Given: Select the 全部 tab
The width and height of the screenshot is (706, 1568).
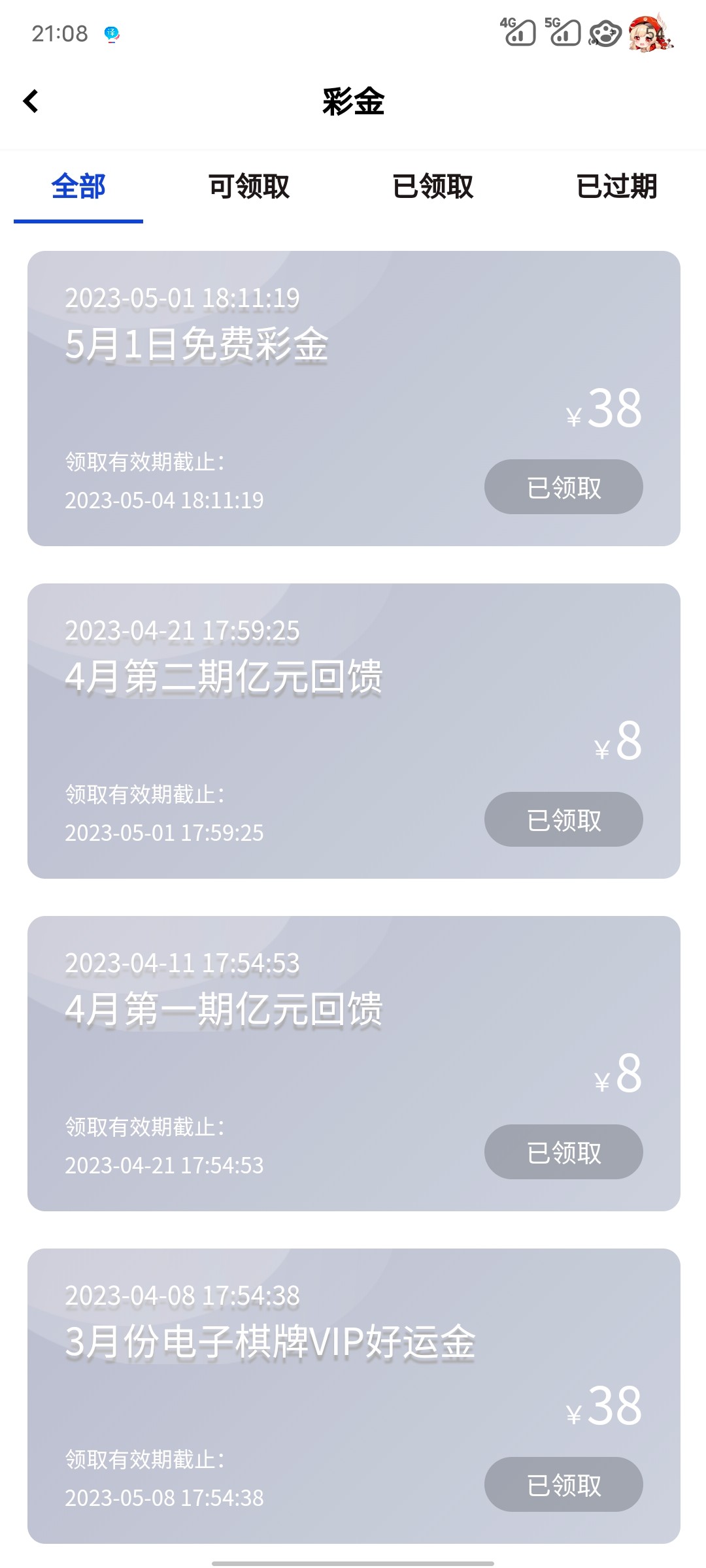Looking at the screenshot, I should [x=78, y=187].
